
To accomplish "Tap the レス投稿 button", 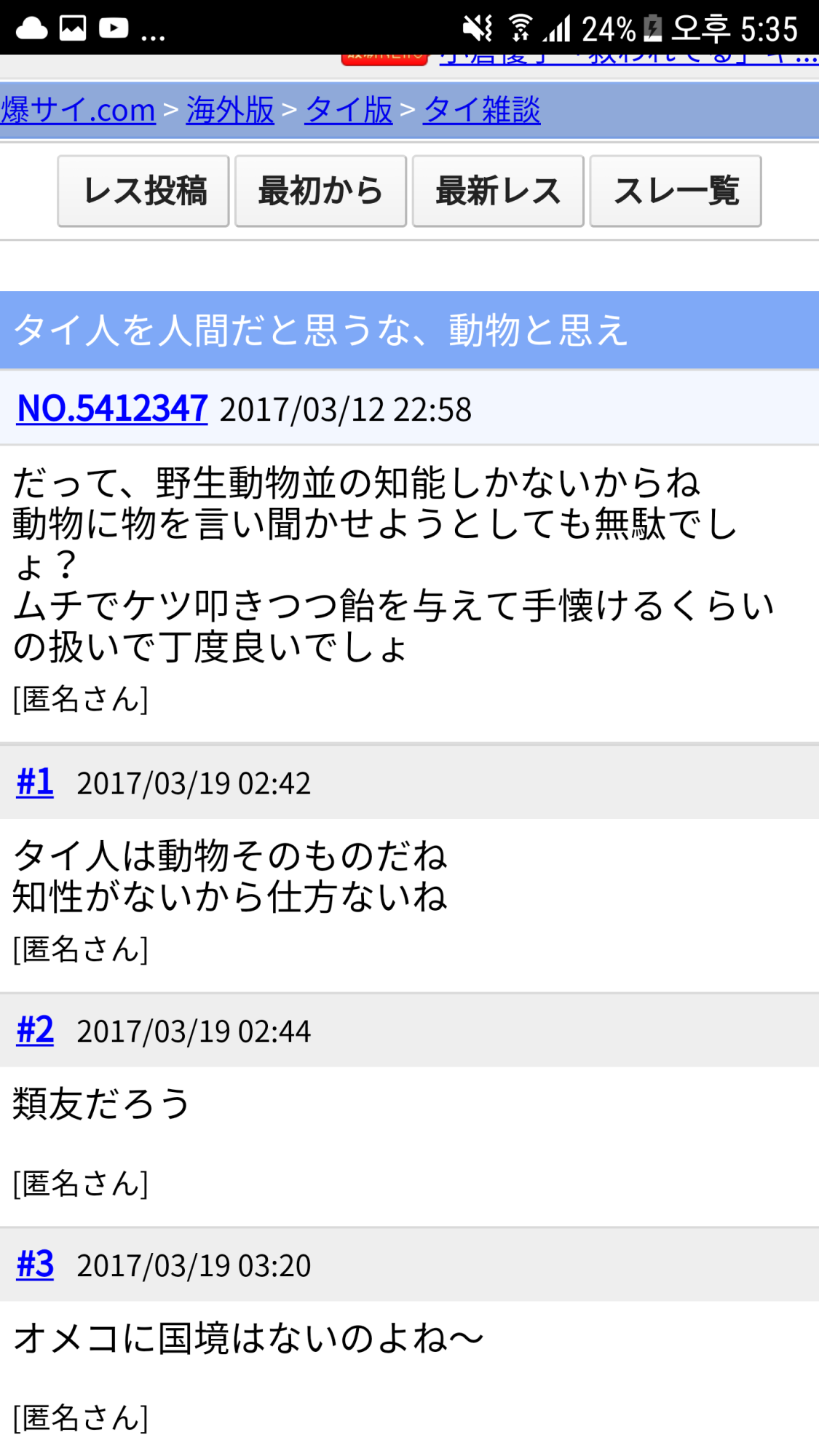I will point(143,191).
